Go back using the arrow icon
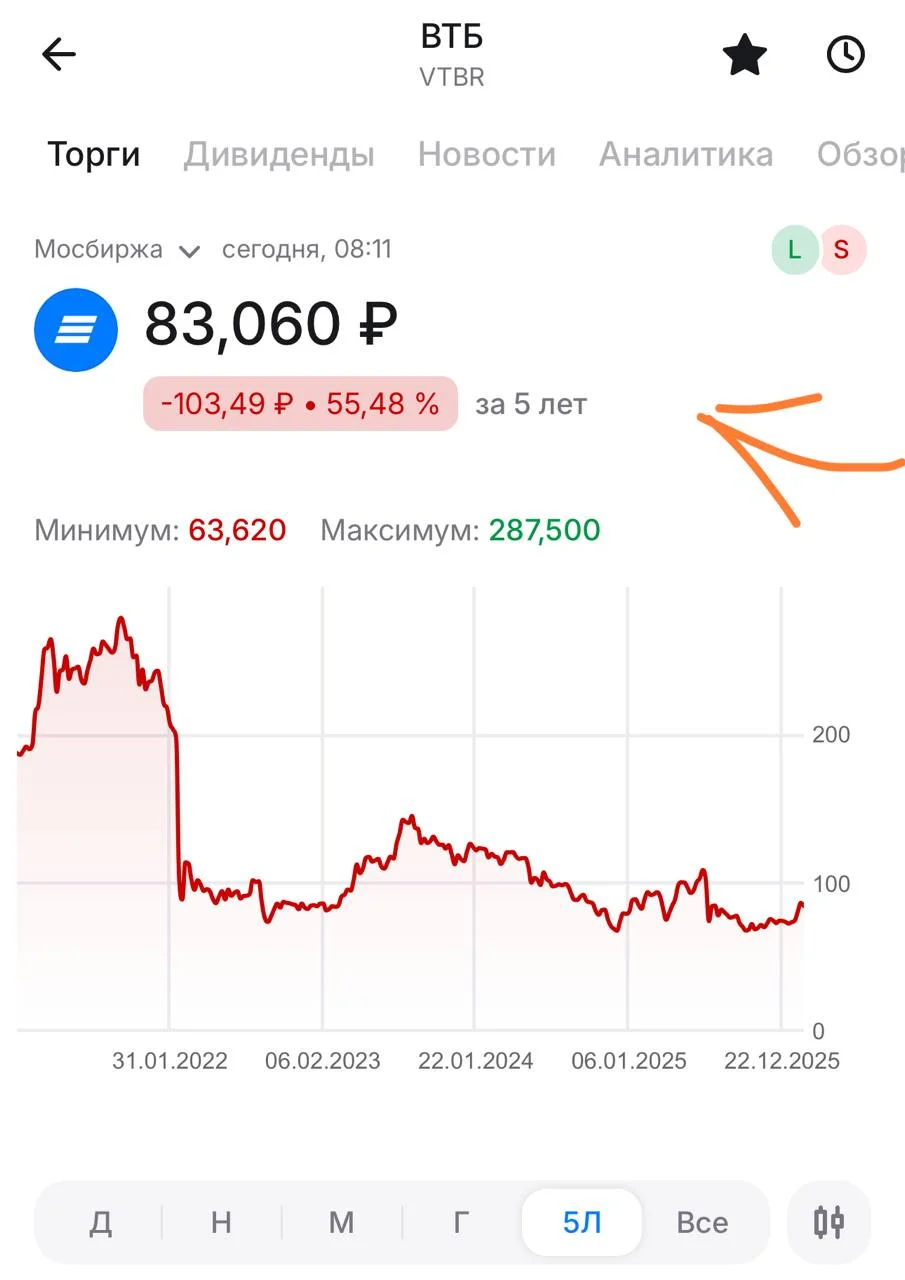Image resolution: width=905 pixels, height=1280 pixels. click(59, 55)
